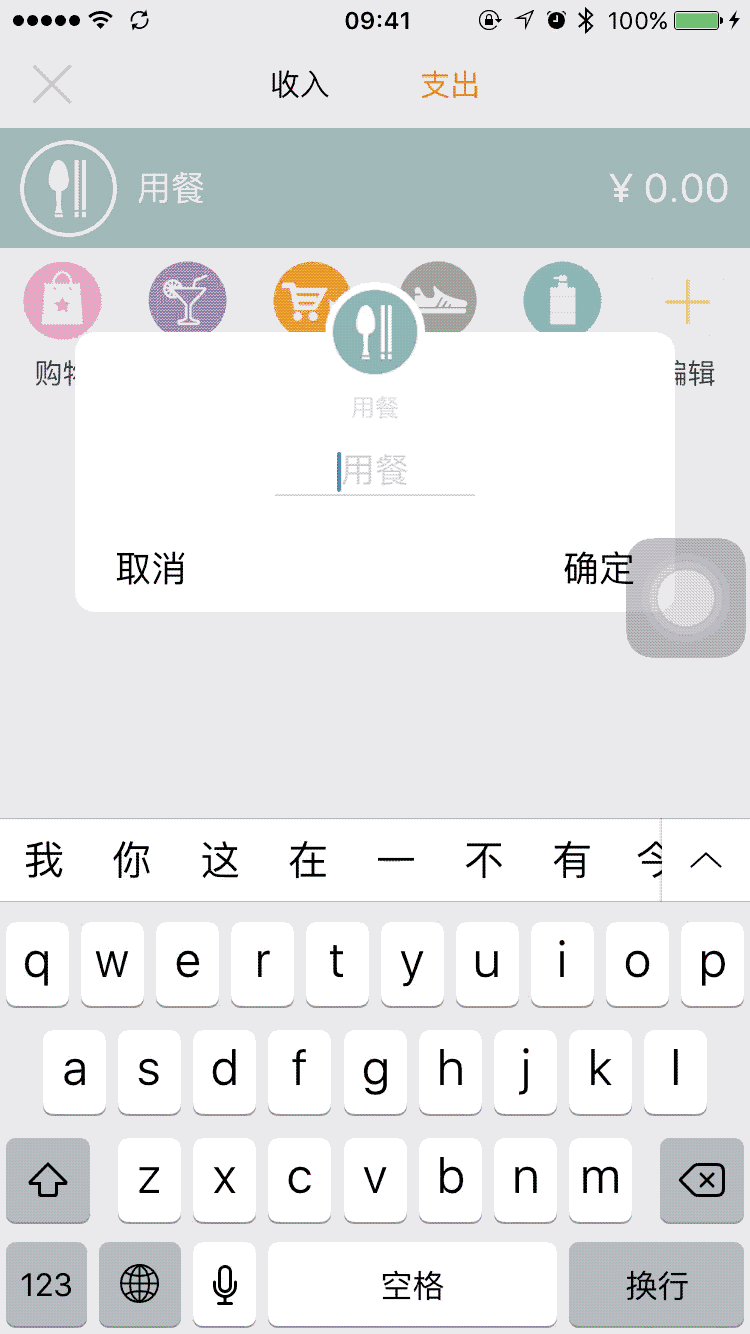Tap the shift key
Screen dimensions: 750x1334
[47, 1181]
